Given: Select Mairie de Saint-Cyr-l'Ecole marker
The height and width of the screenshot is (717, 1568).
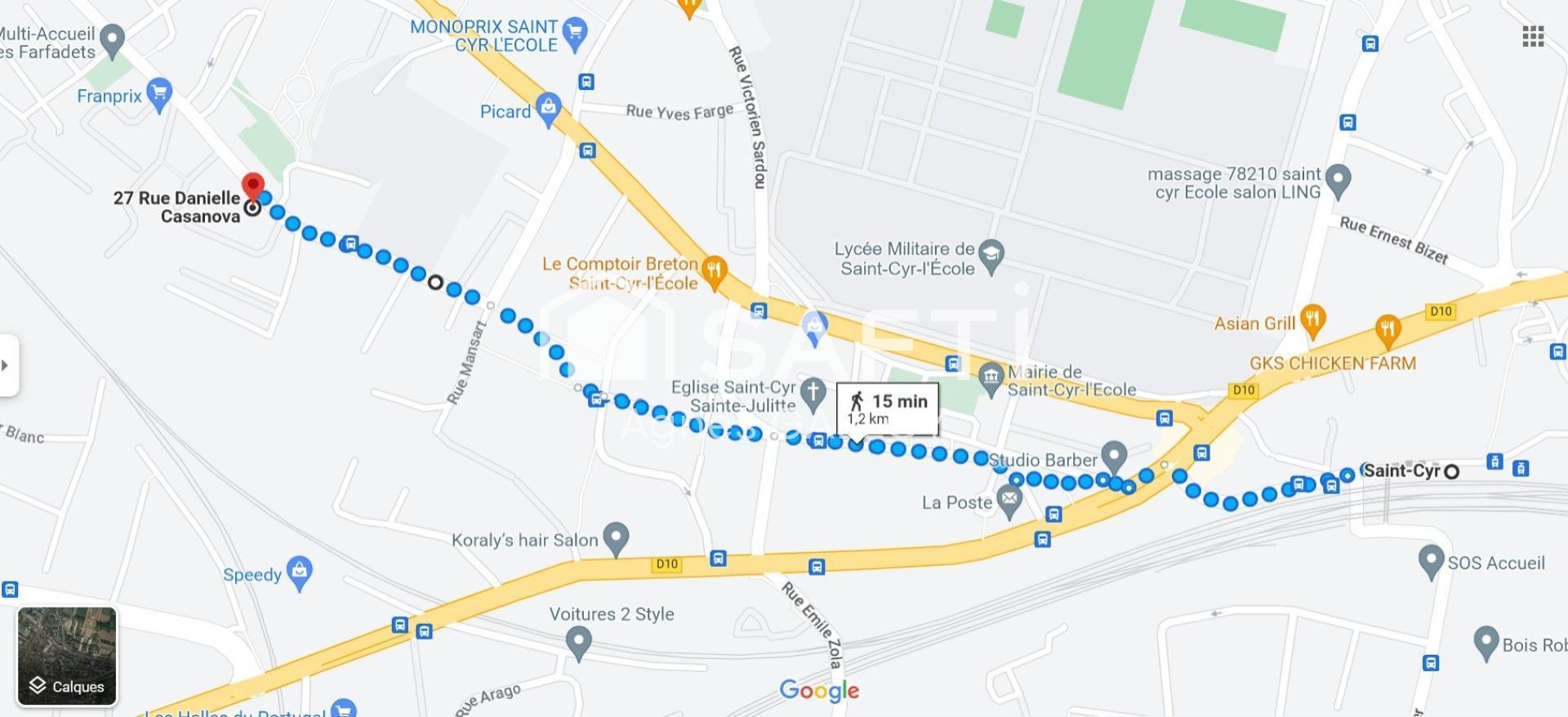Looking at the screenshot, I should (991, 377).
